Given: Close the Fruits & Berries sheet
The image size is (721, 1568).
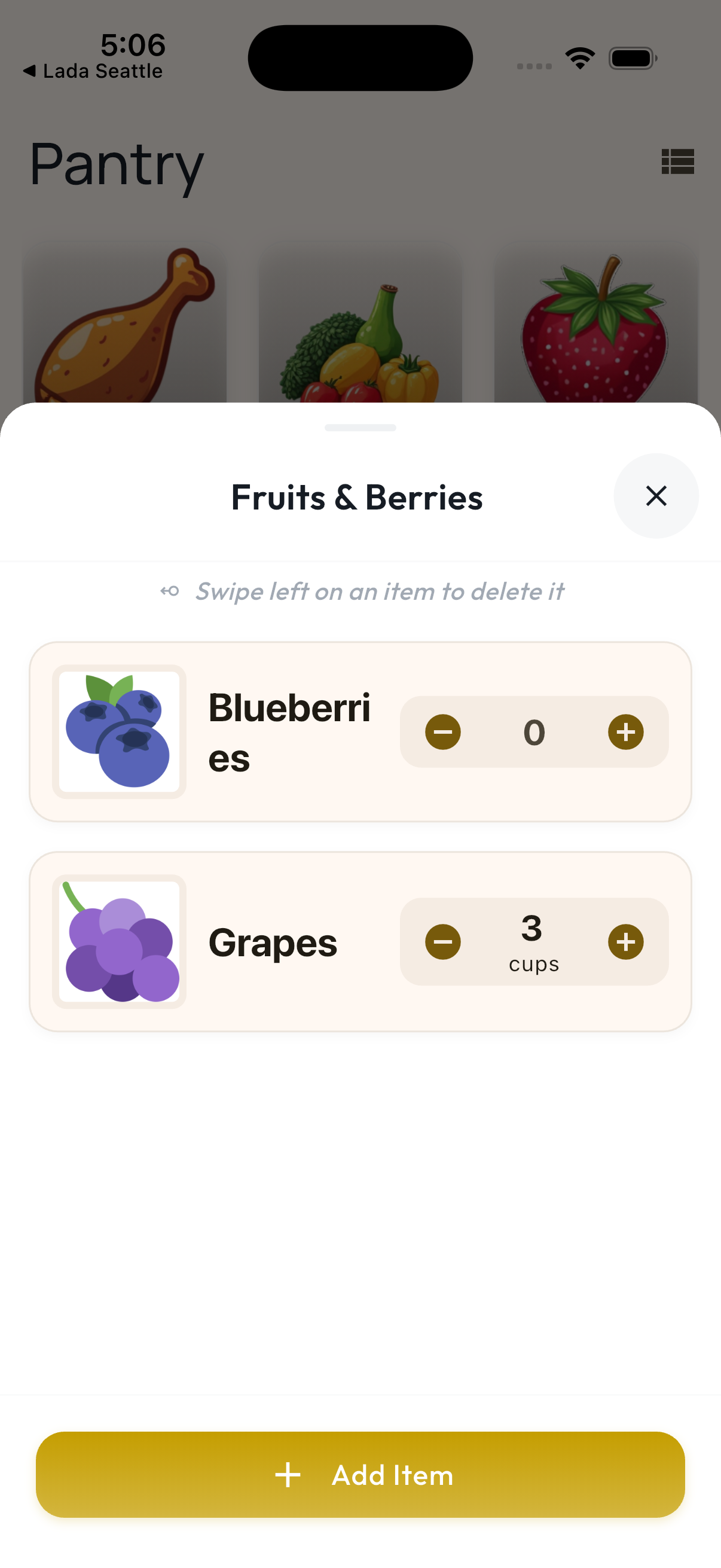Looking at the screenshot, I should 655,496.
